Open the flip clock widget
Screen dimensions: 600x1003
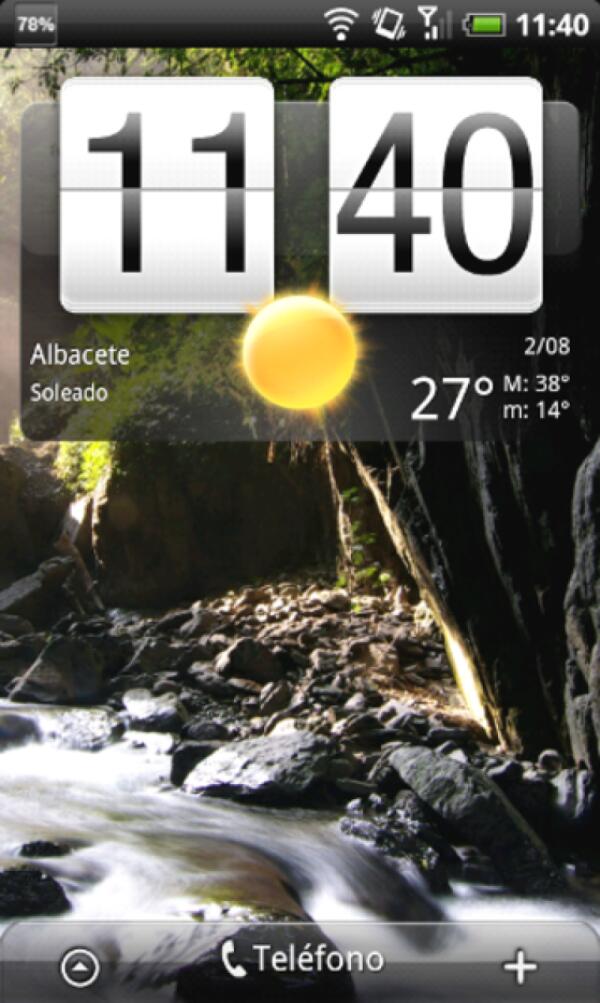click(x=300, y=195)
